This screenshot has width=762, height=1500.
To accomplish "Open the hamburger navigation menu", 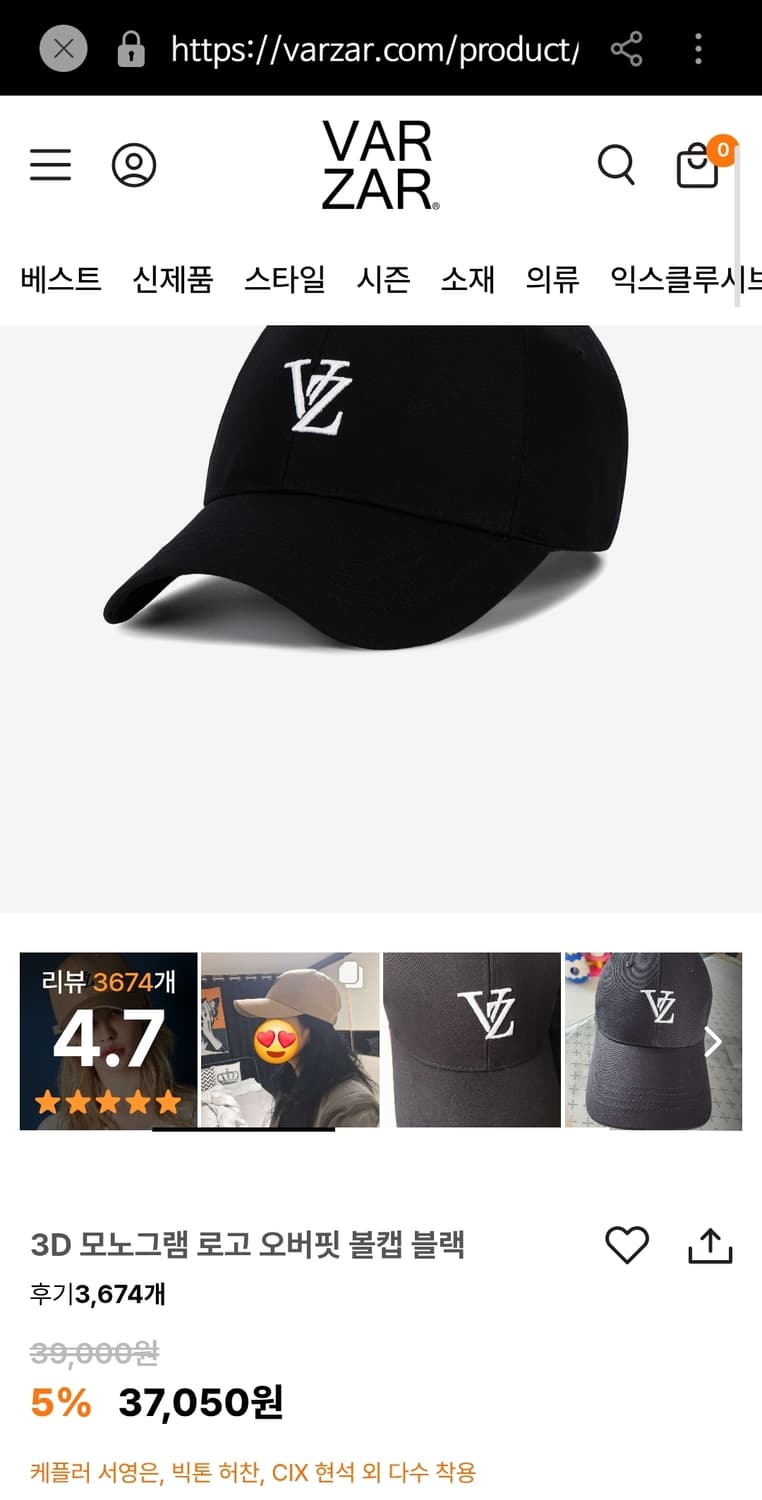I will pyautogui.click(x=50, y=166).
